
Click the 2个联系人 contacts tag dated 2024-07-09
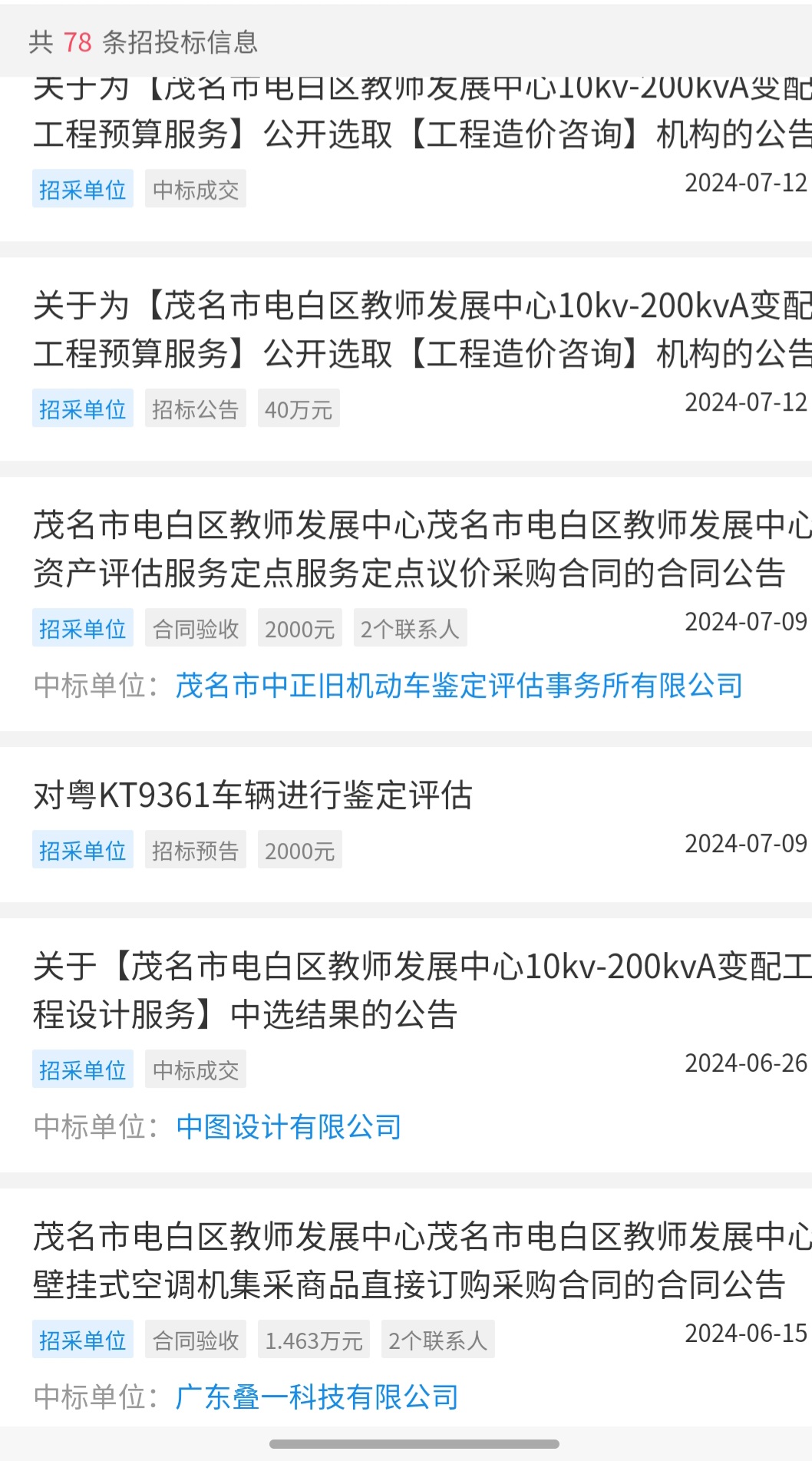click(x=411, y=628)
